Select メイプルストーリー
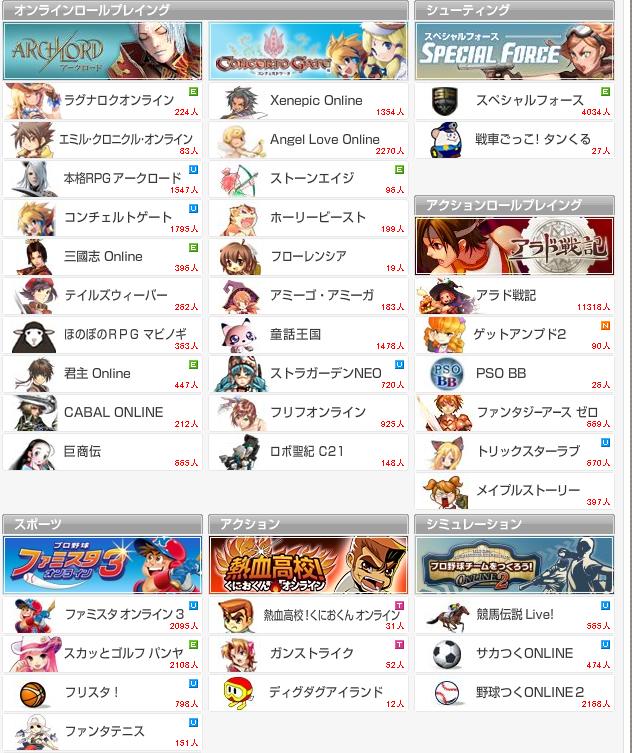This screenshot has height=753, width=632. point(514,491)
